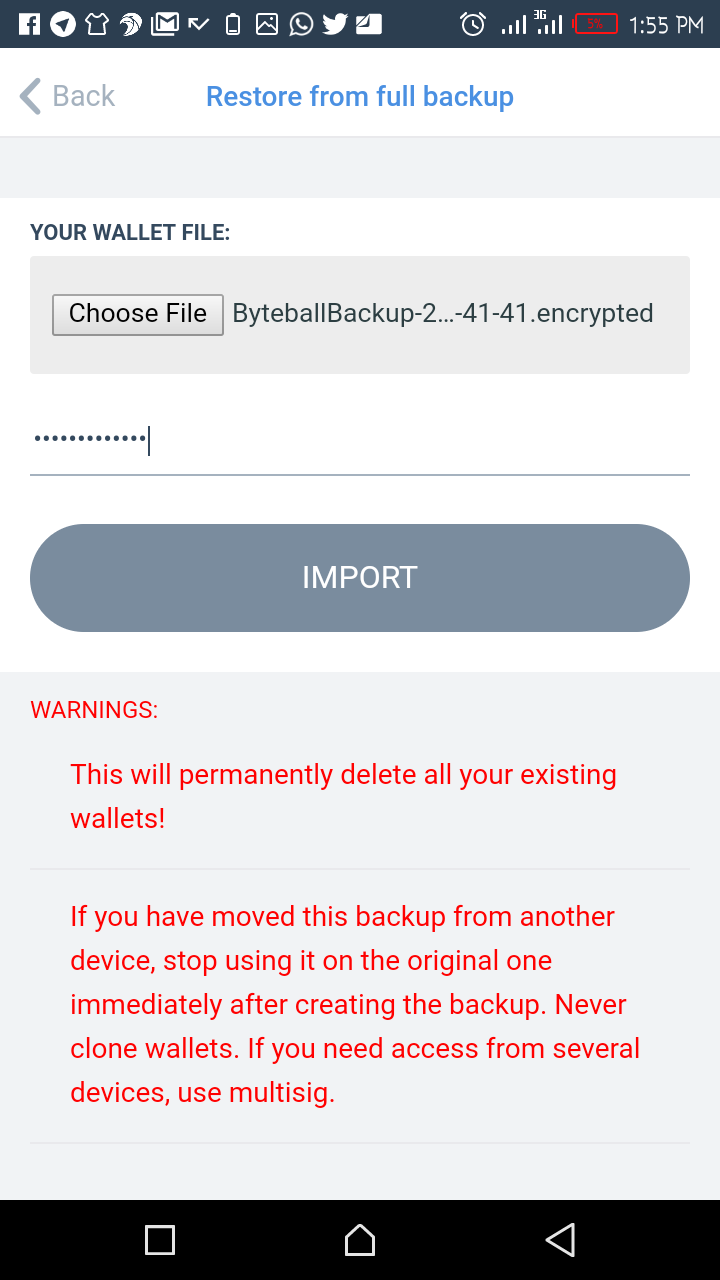Tap Choose File to pick wallet backup
The height and width of the screenshot is (1280, 720).
138,314
